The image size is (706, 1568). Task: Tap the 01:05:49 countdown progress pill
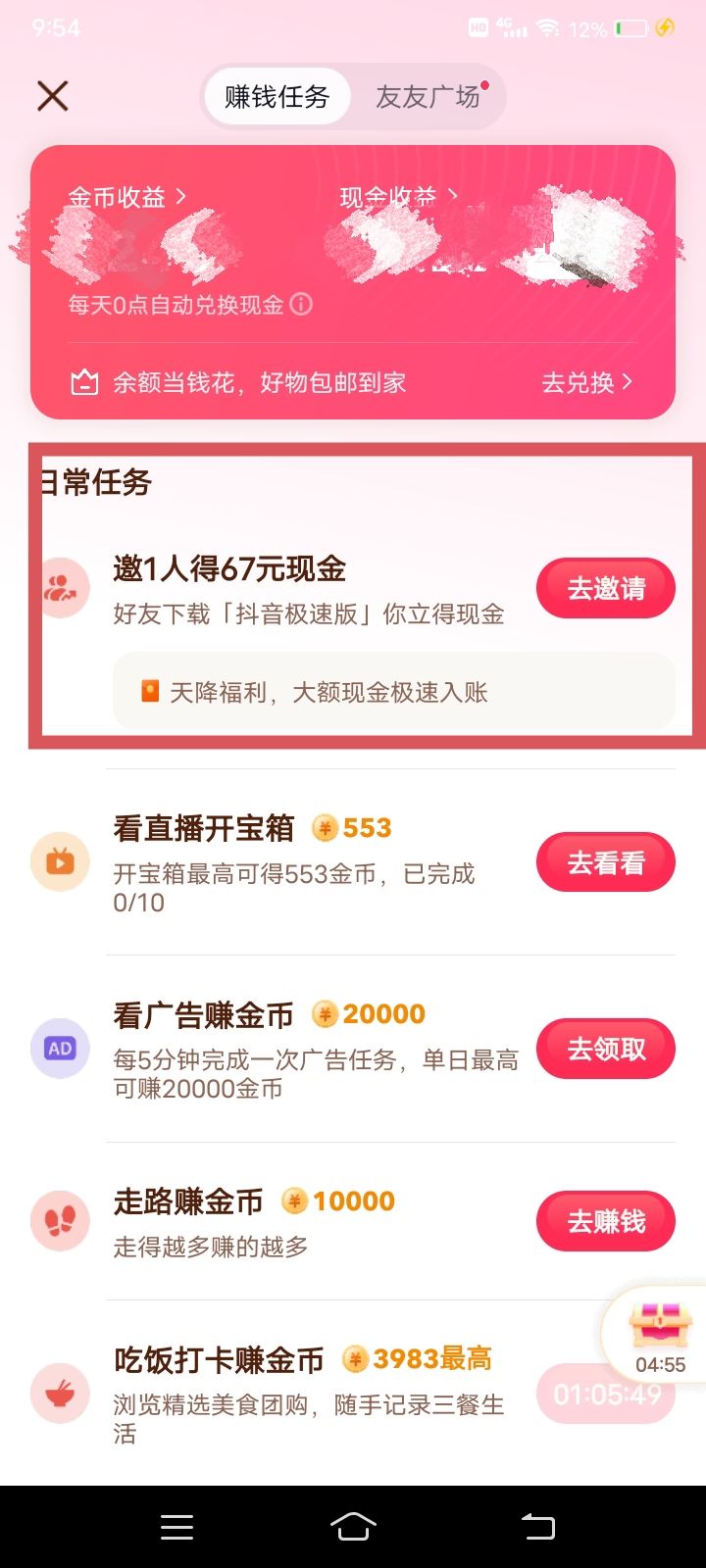(x=605, y=1393)
